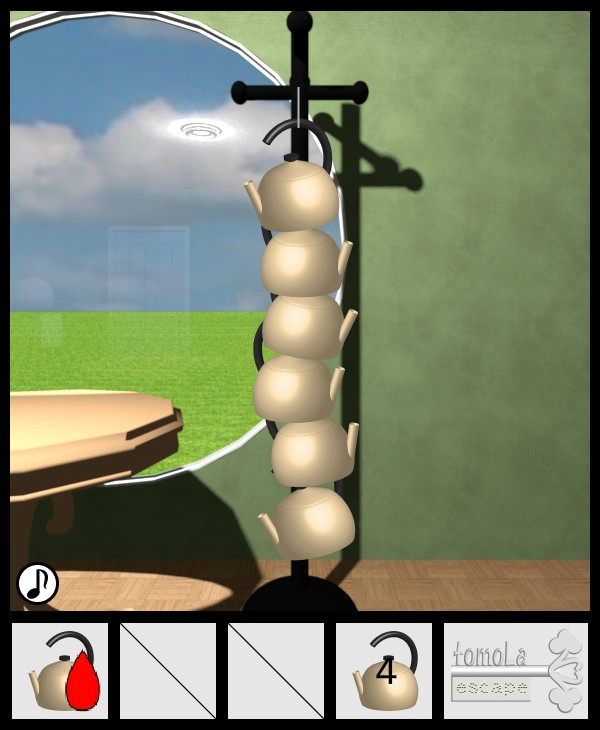Select the kettle with red drop item
Image resolution: width=600 pixels, height=730 pixels.
coord(60,671)
